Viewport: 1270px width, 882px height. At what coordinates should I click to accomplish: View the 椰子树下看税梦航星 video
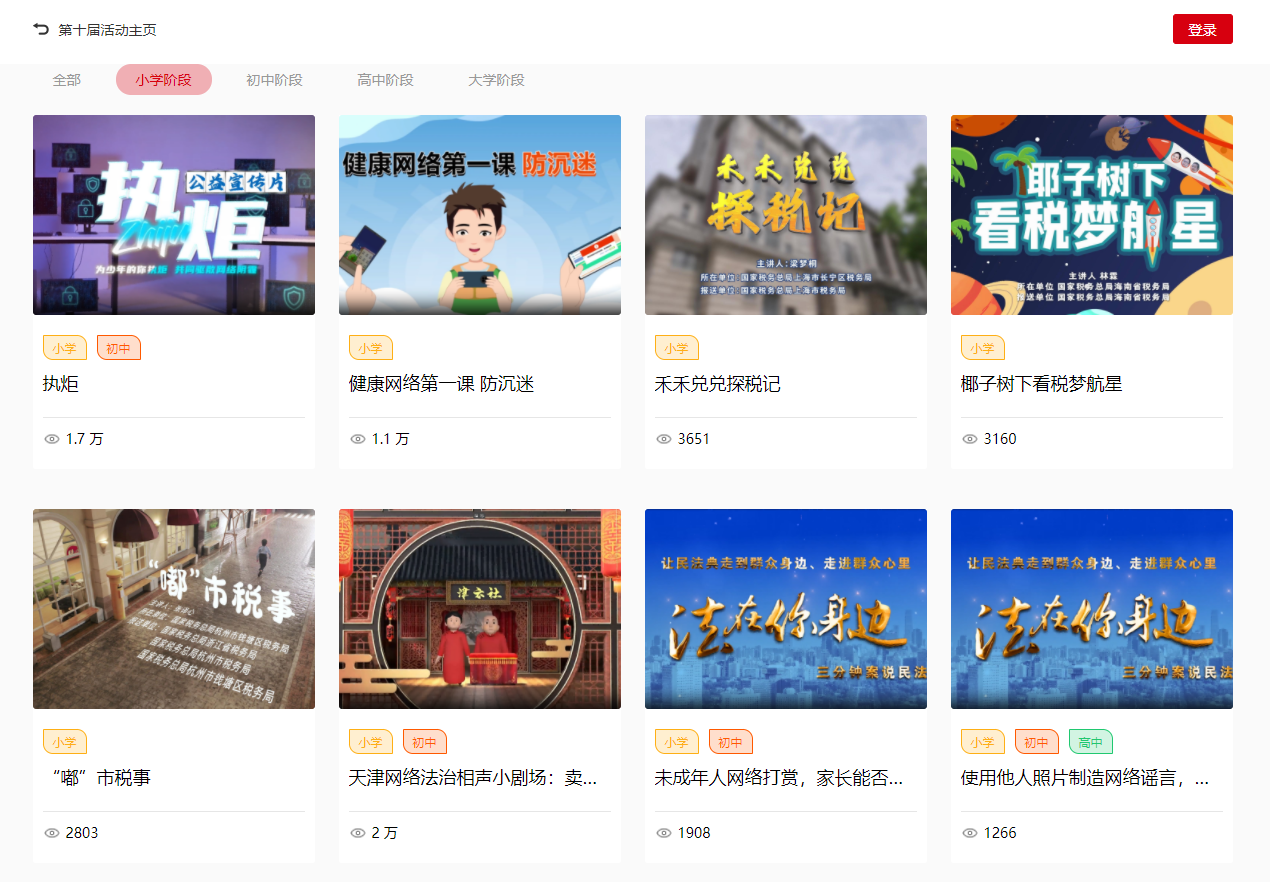pos(1092,215)
